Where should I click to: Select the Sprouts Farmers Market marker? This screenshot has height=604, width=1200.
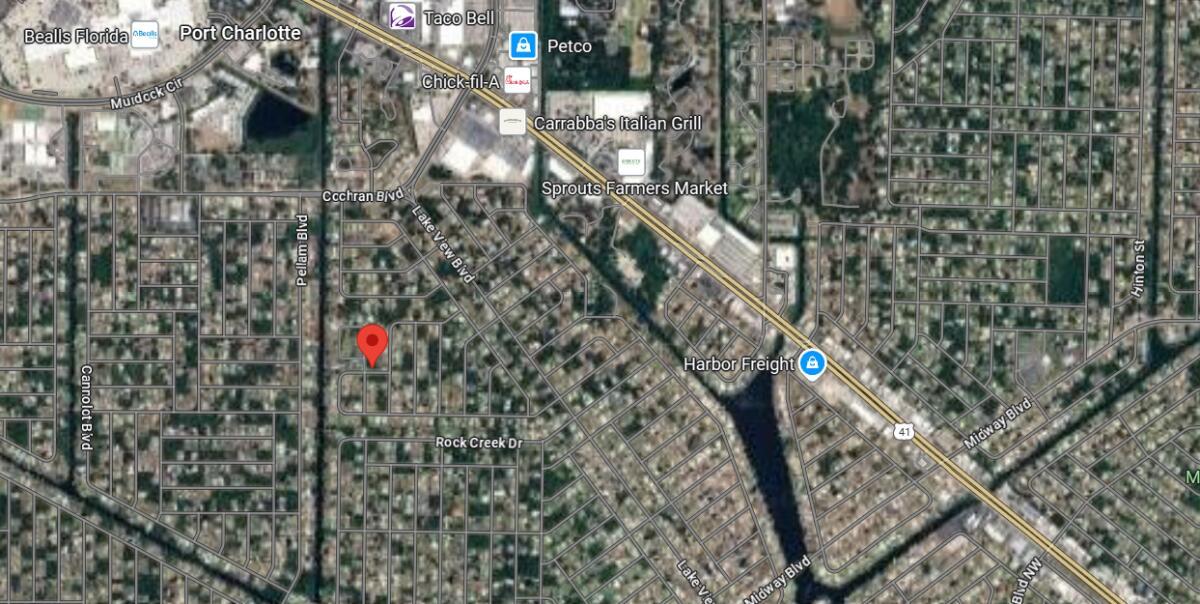pyautogui.click(x=631, y=161)
